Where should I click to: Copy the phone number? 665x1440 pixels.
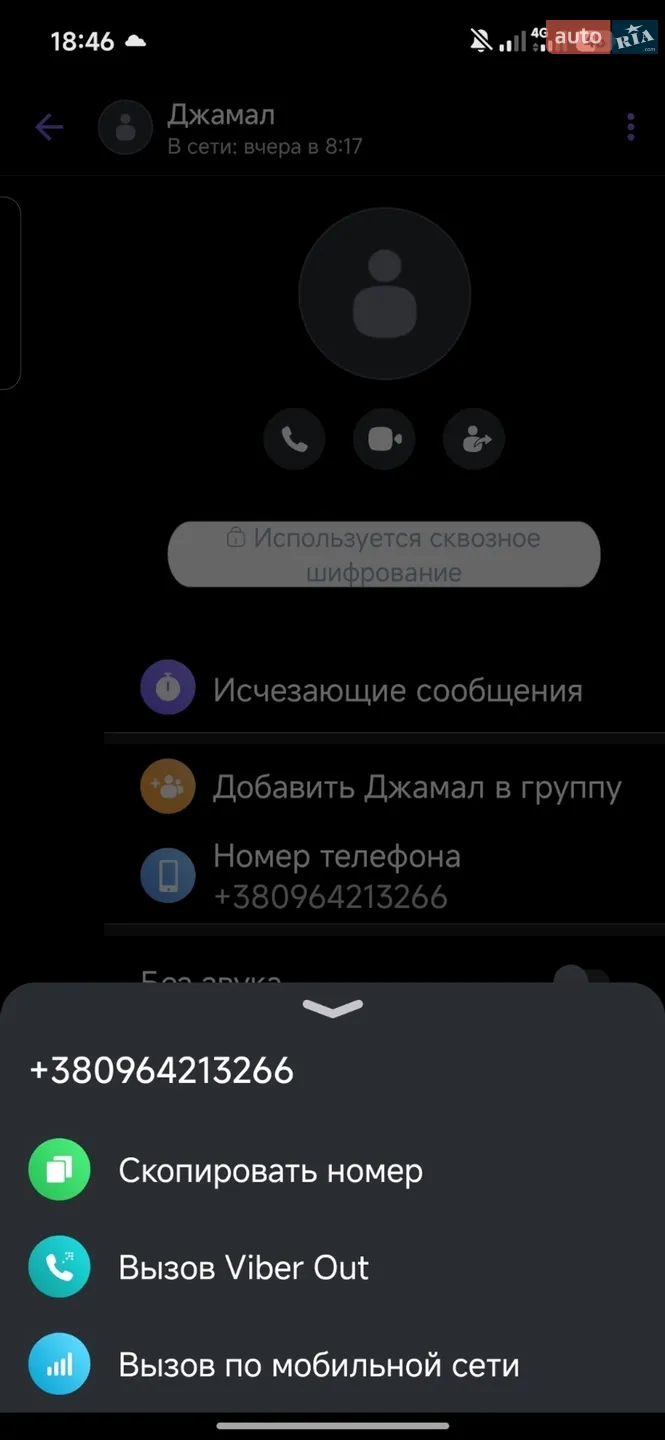(x=332, y=1170)
